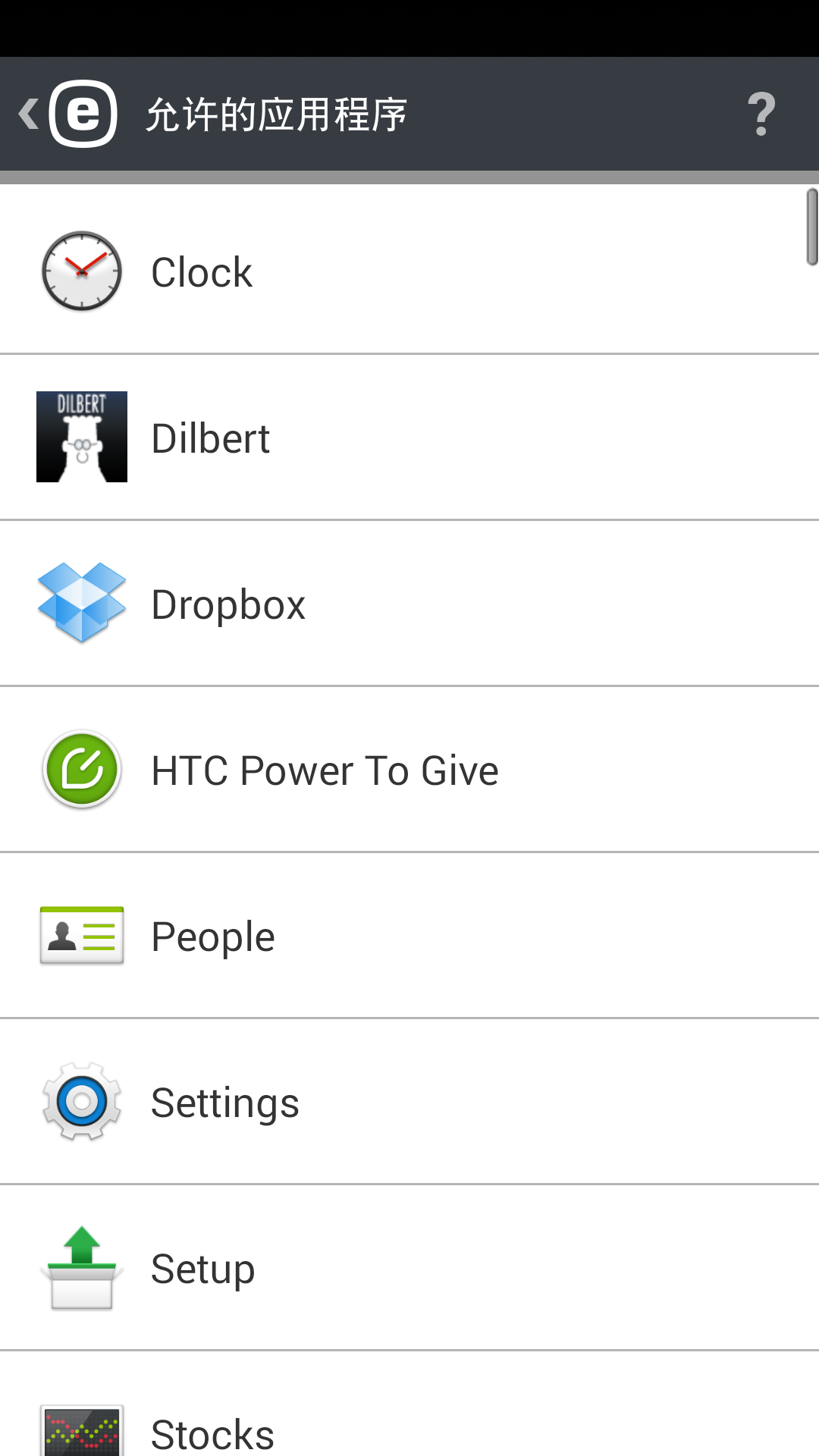Select the People row
This screenshot has width=819, height=1456.
(409, 935)
